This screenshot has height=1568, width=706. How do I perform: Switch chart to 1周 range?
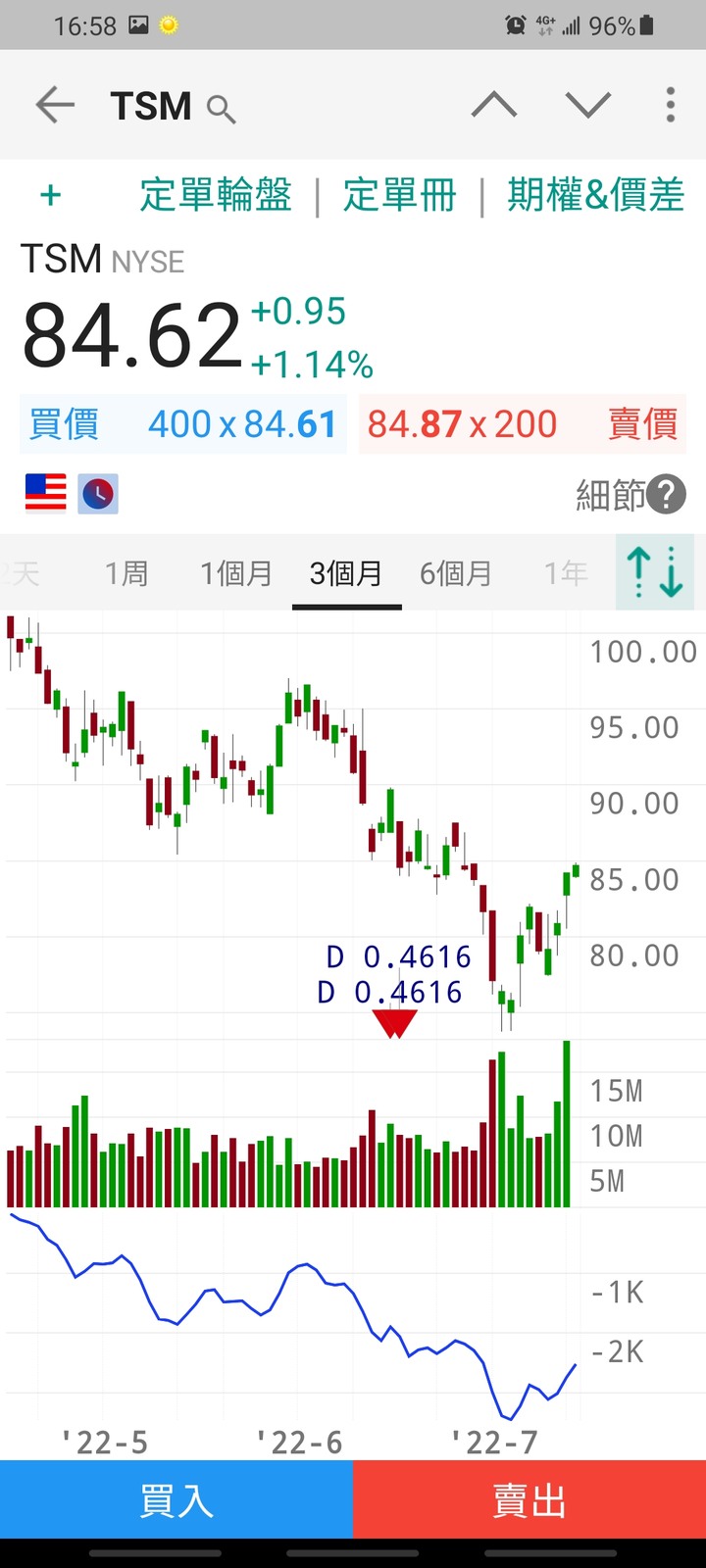point(126,573)
